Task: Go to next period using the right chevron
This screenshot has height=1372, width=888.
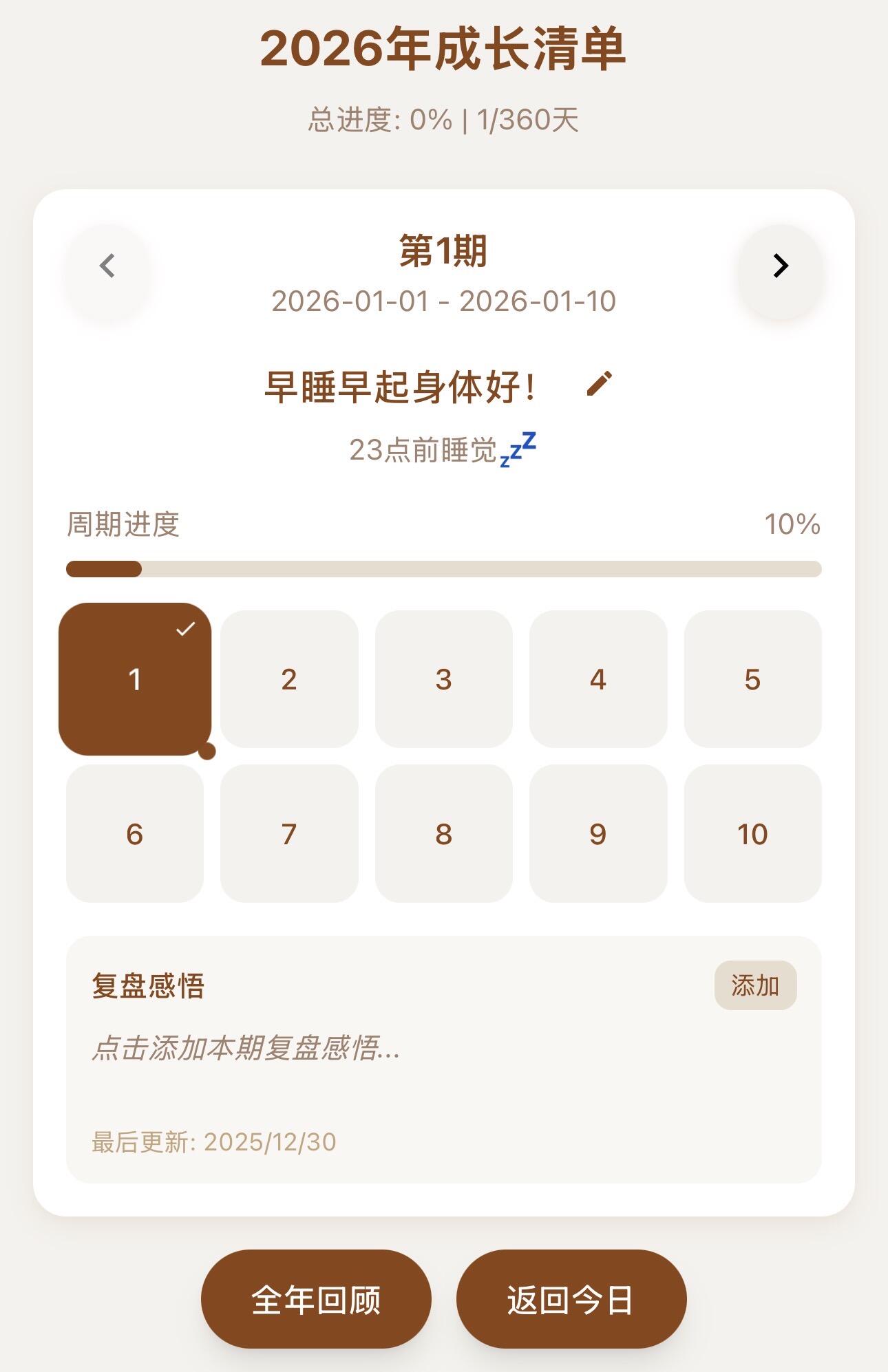Action: coord(780,266)
